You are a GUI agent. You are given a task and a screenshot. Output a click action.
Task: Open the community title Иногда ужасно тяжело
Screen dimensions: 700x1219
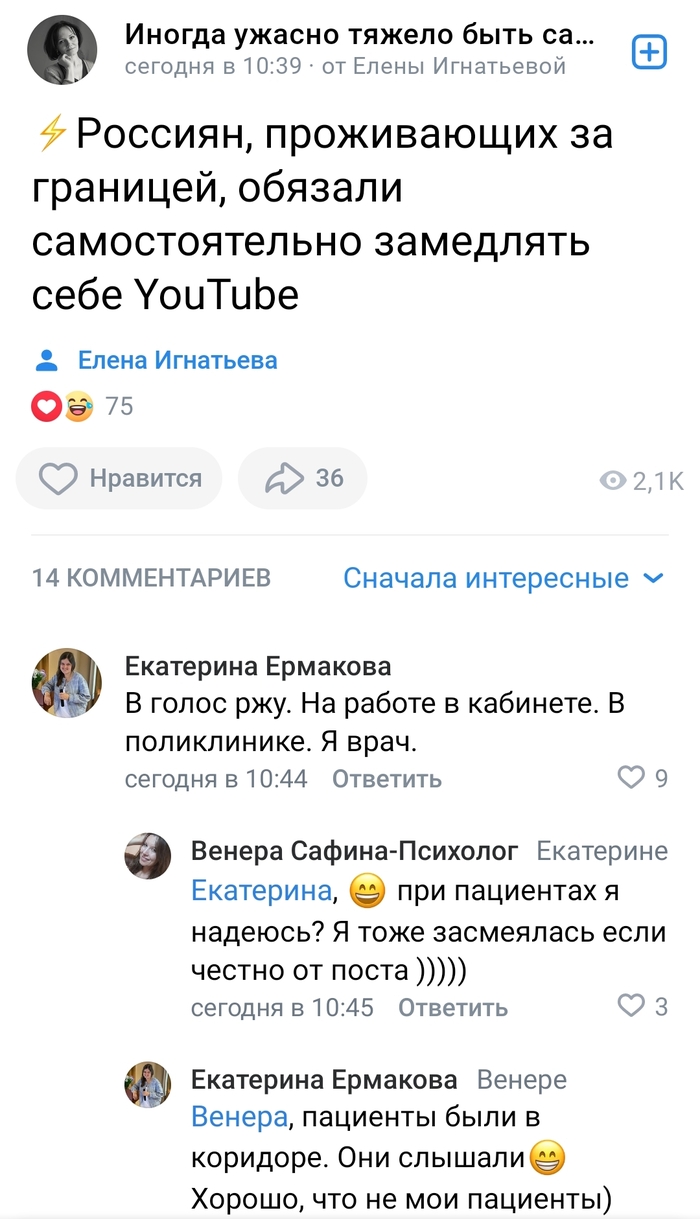360,36
